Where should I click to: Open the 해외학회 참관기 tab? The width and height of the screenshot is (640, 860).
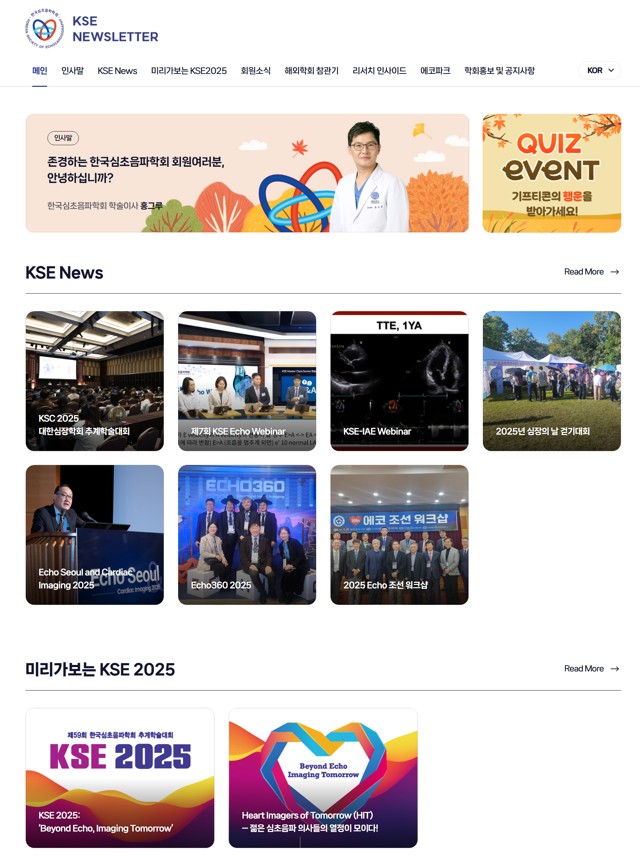(x=311, y=71)
